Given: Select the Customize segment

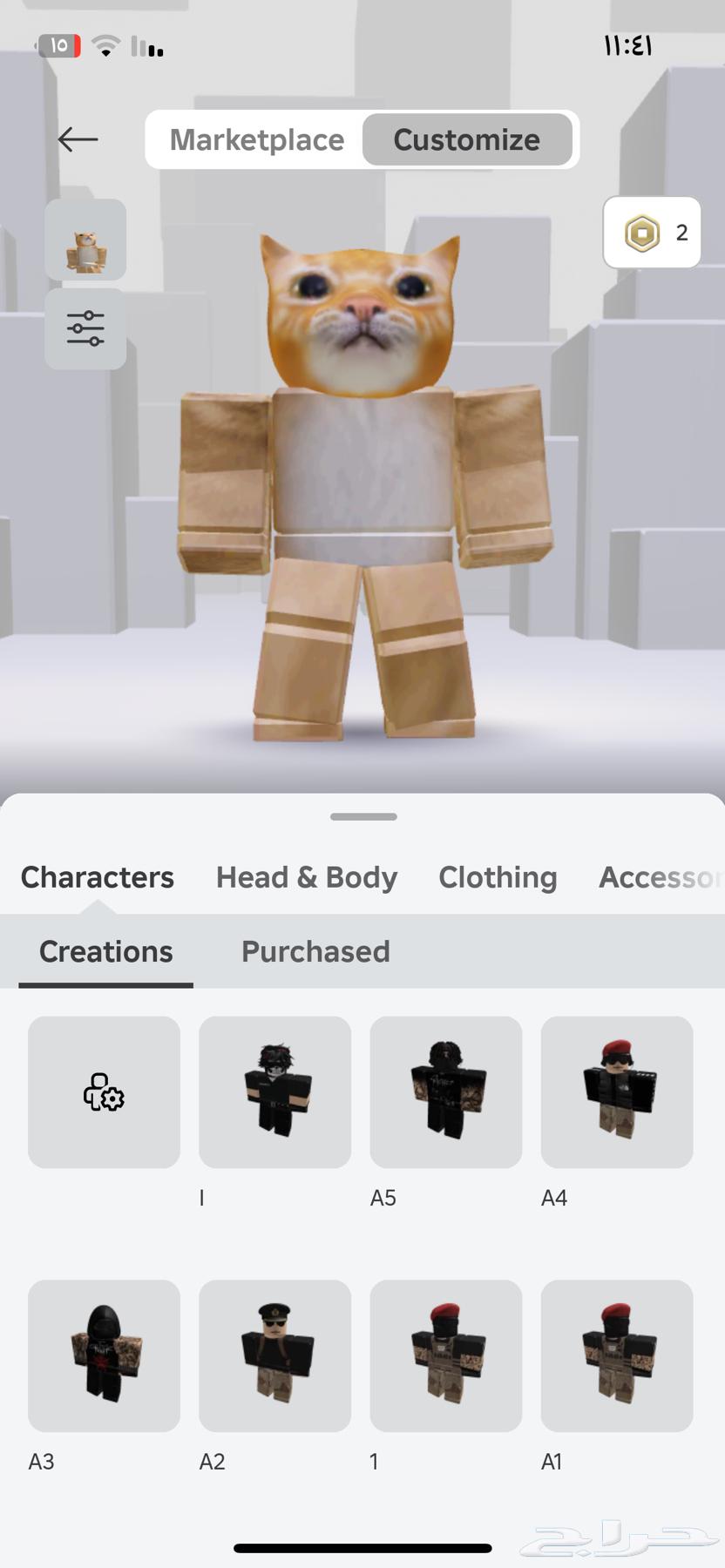Looking at the screenshot, I should pyautogui.click(x=467, y=139).
